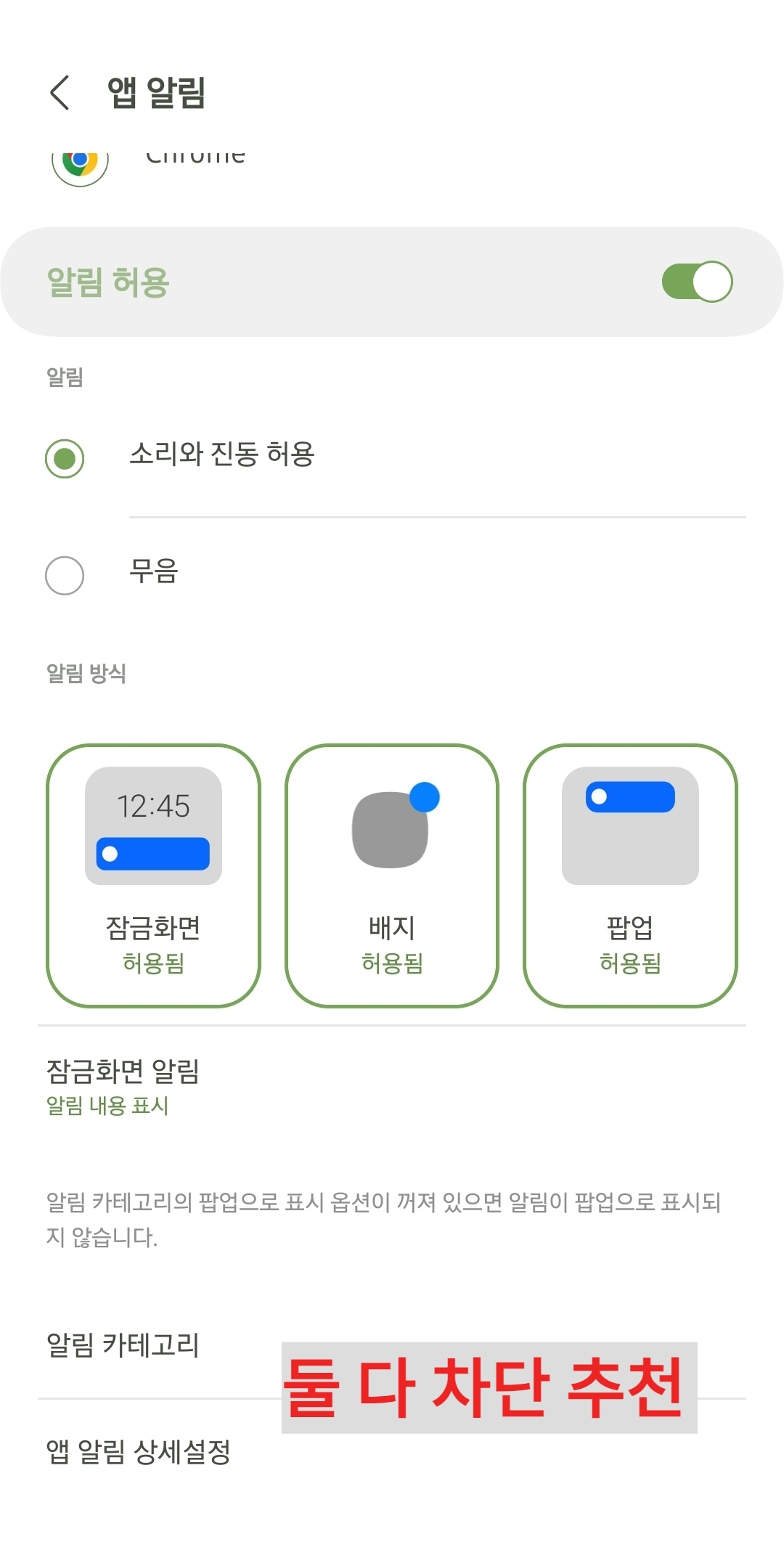The height and width of the screenshot is (1542, 784).
Task: Tap the blue slider bar in lock screen preview
Action: pos(152,853)
